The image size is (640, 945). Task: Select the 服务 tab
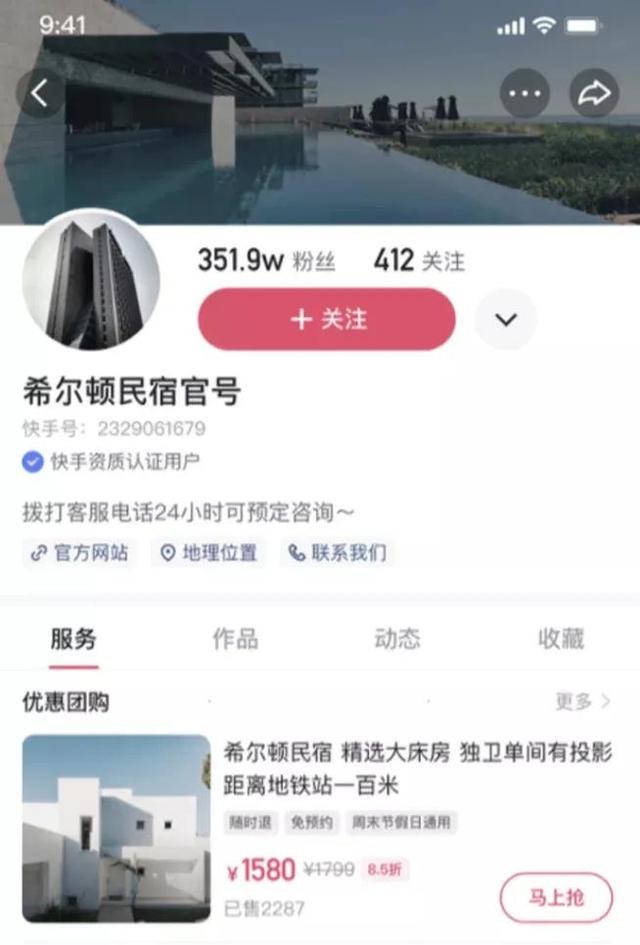(x=74, y=639)
